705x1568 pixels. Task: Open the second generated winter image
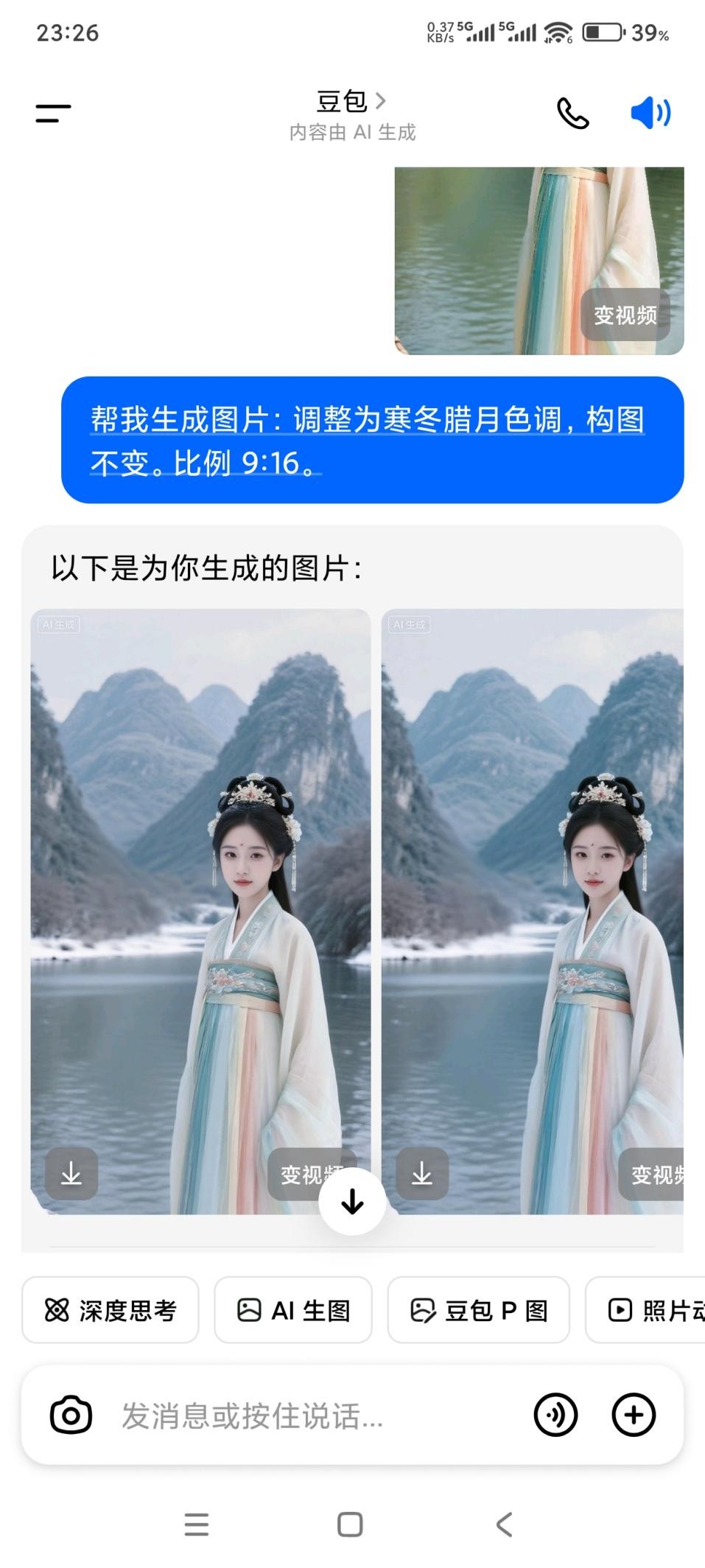[532, 884]
